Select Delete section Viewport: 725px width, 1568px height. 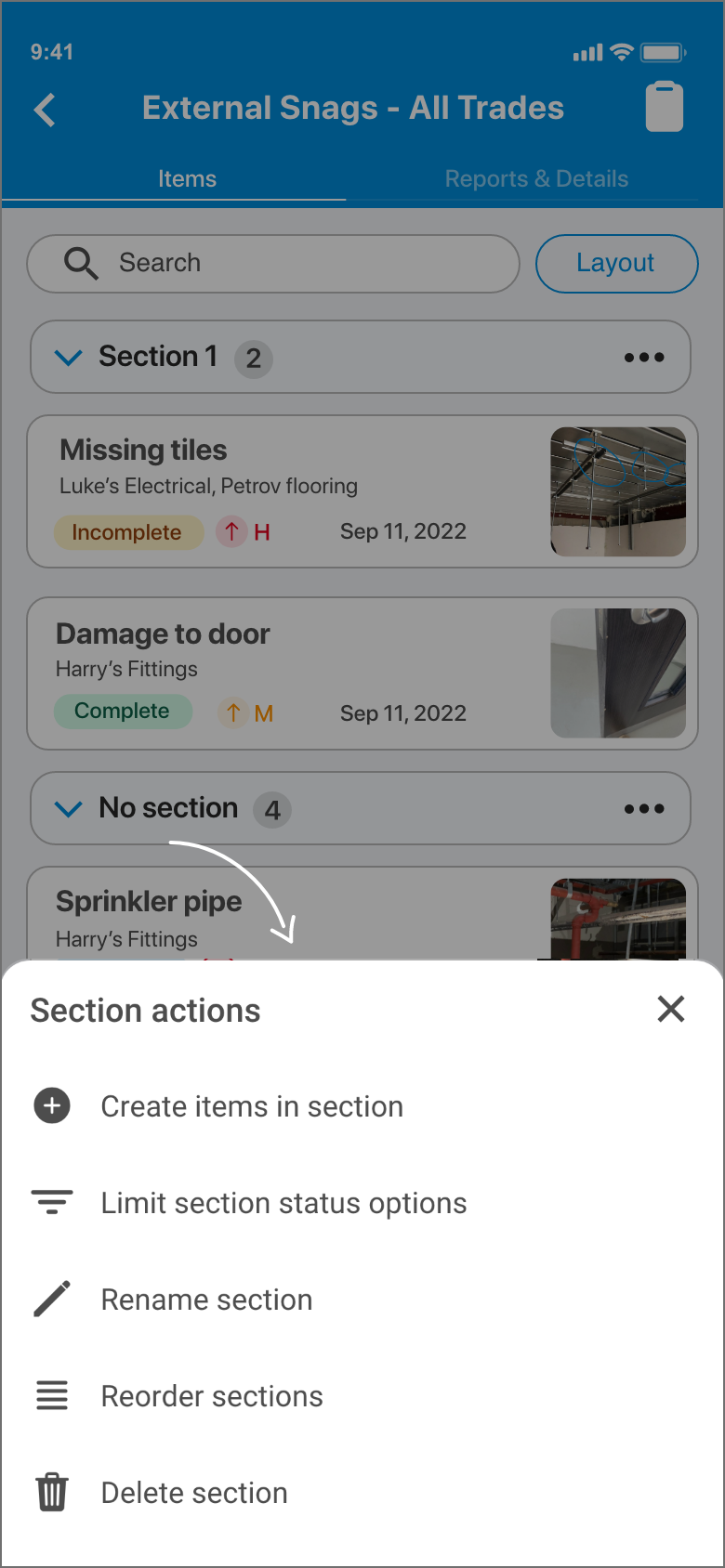click(194, 1493)
